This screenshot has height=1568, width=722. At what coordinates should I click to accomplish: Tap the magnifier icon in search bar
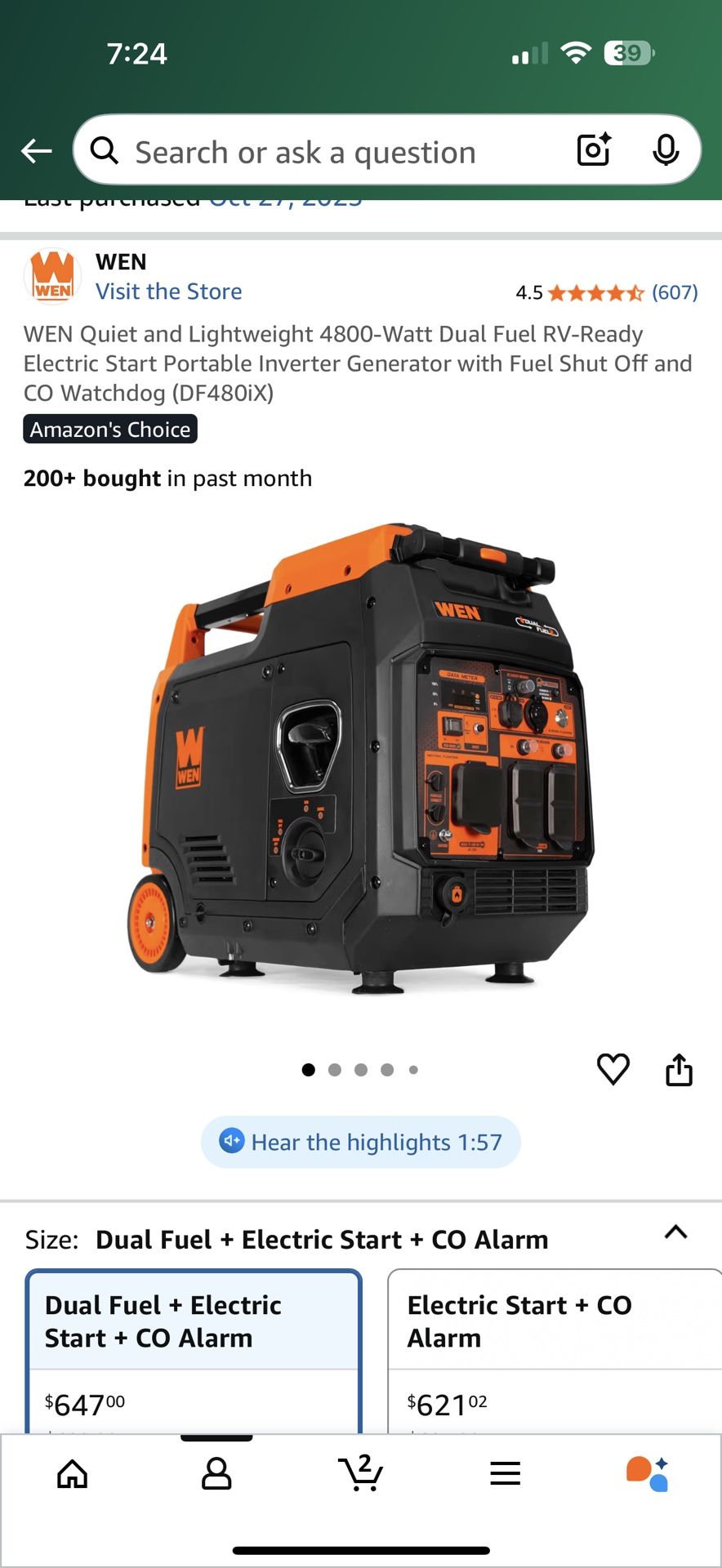pyautogui.click(x=105, y=151)
